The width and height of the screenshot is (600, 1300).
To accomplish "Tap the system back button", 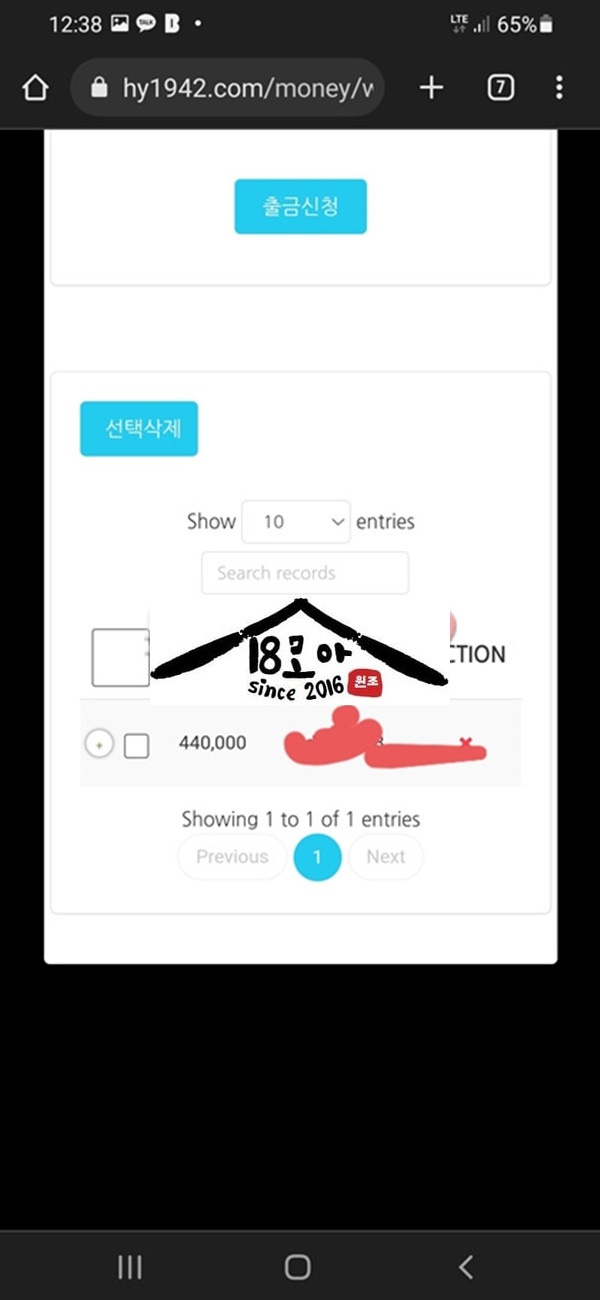I will 465,1267.
